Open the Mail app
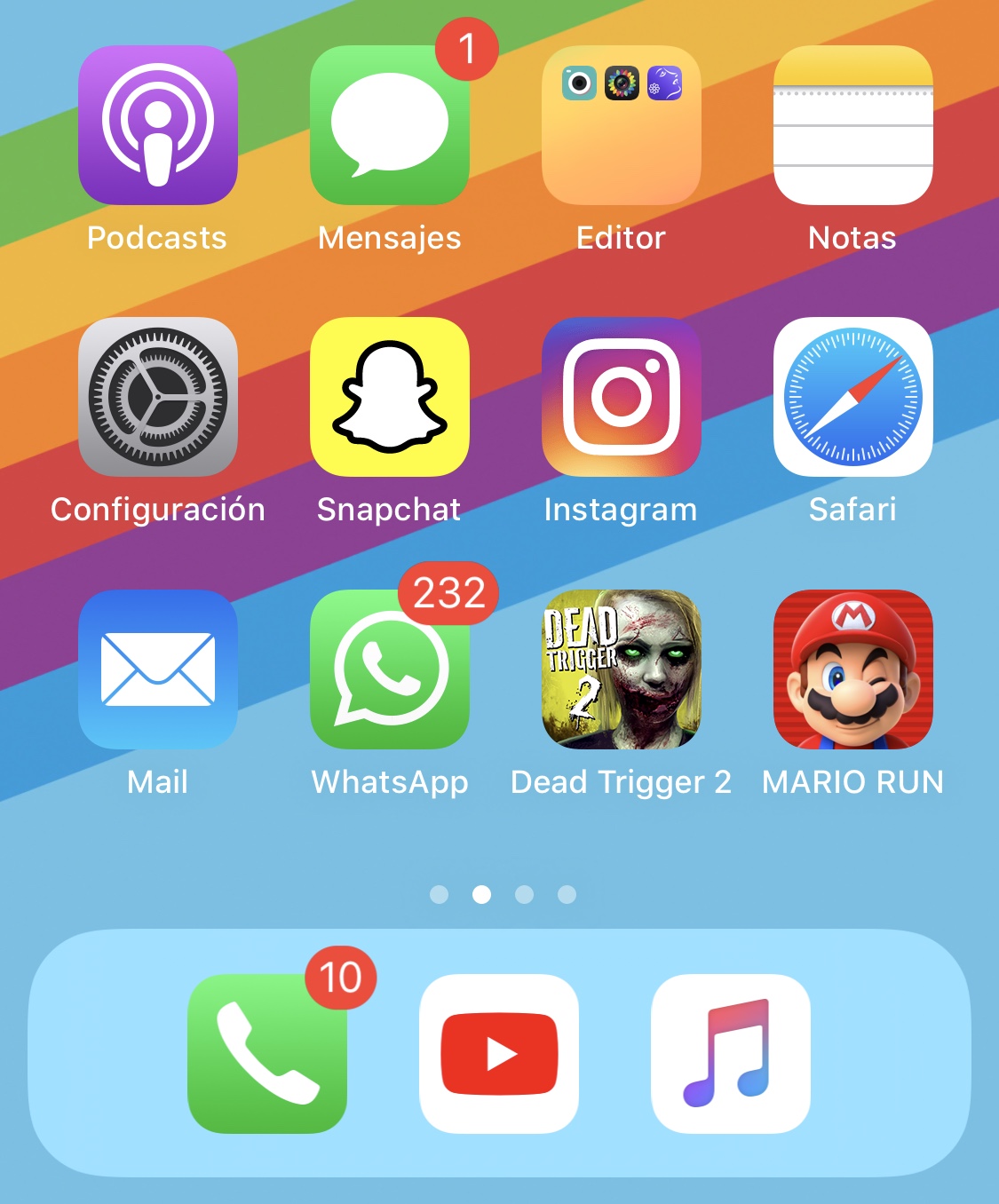The width and height of the screenshot is (999, 1204). 158,669
